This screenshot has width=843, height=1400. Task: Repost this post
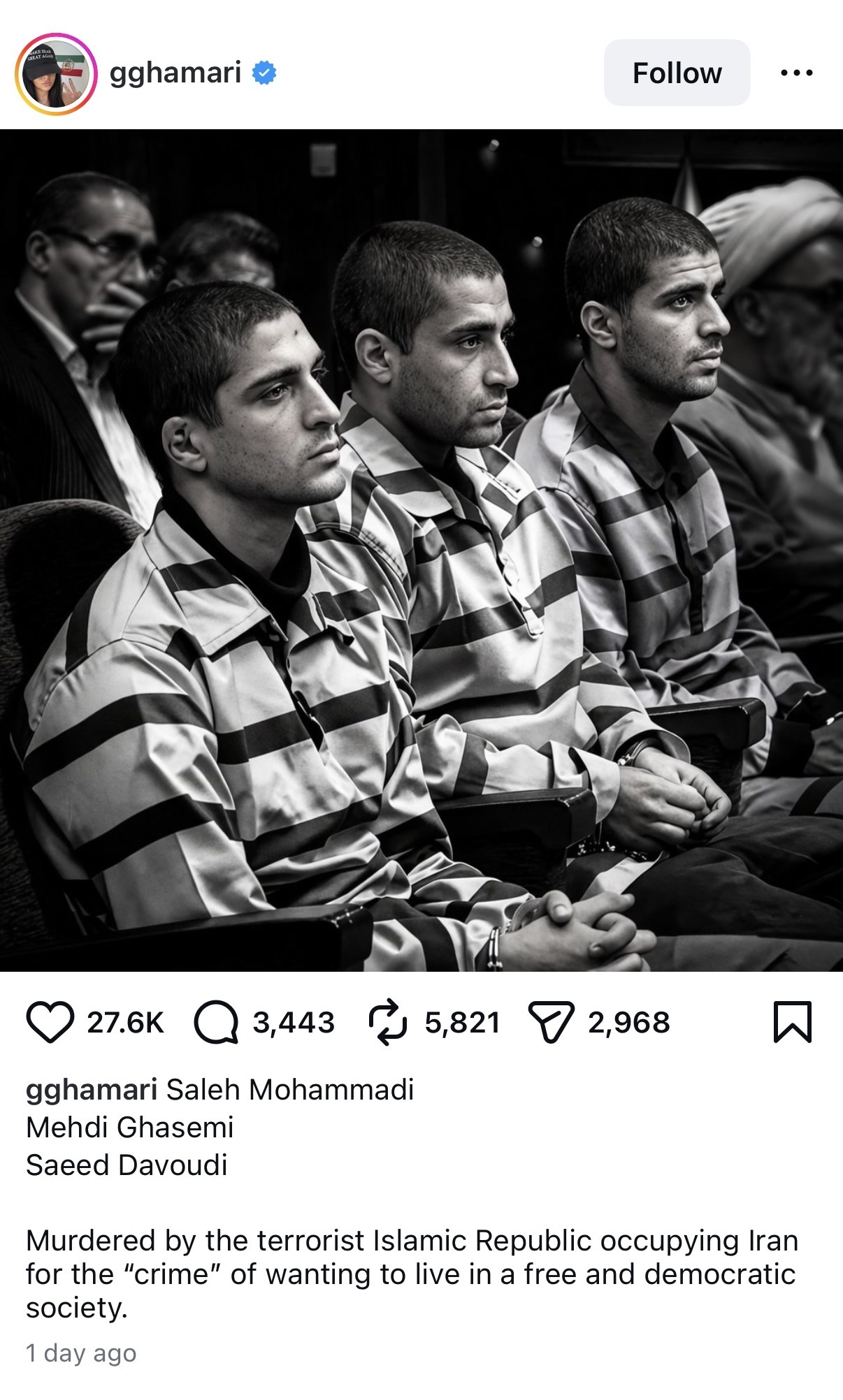pos(387,1022)
